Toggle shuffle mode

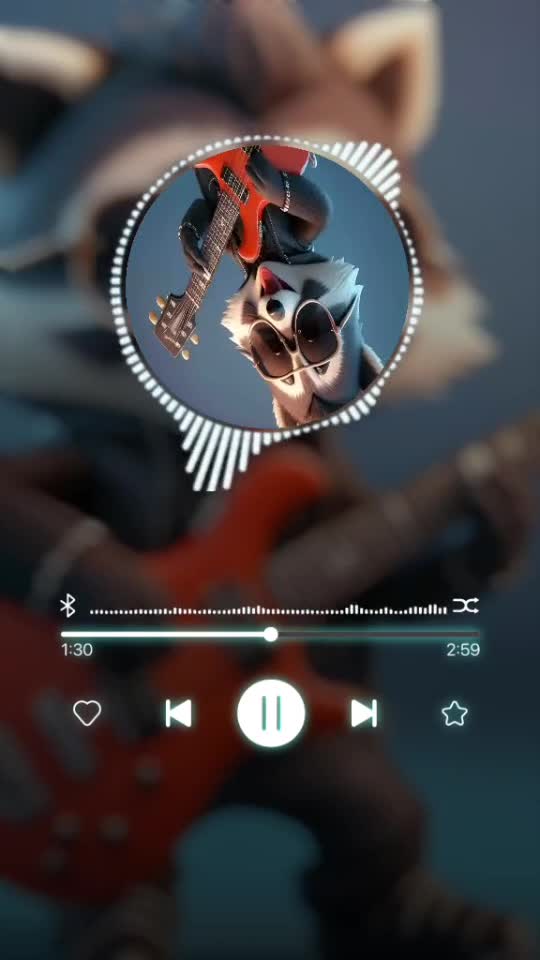click(x=465, y=606)
